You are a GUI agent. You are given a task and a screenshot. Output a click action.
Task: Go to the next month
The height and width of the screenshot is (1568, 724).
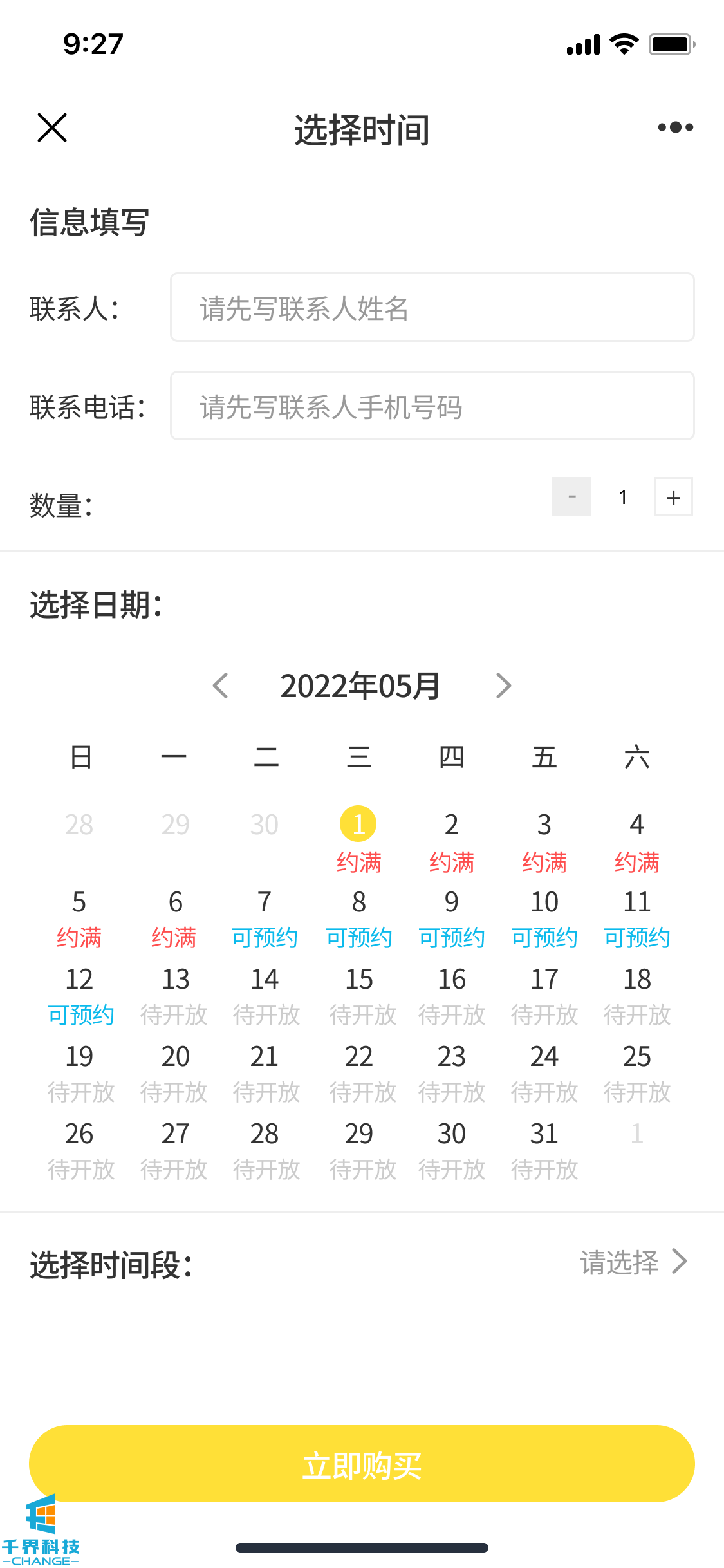(503, 686)
